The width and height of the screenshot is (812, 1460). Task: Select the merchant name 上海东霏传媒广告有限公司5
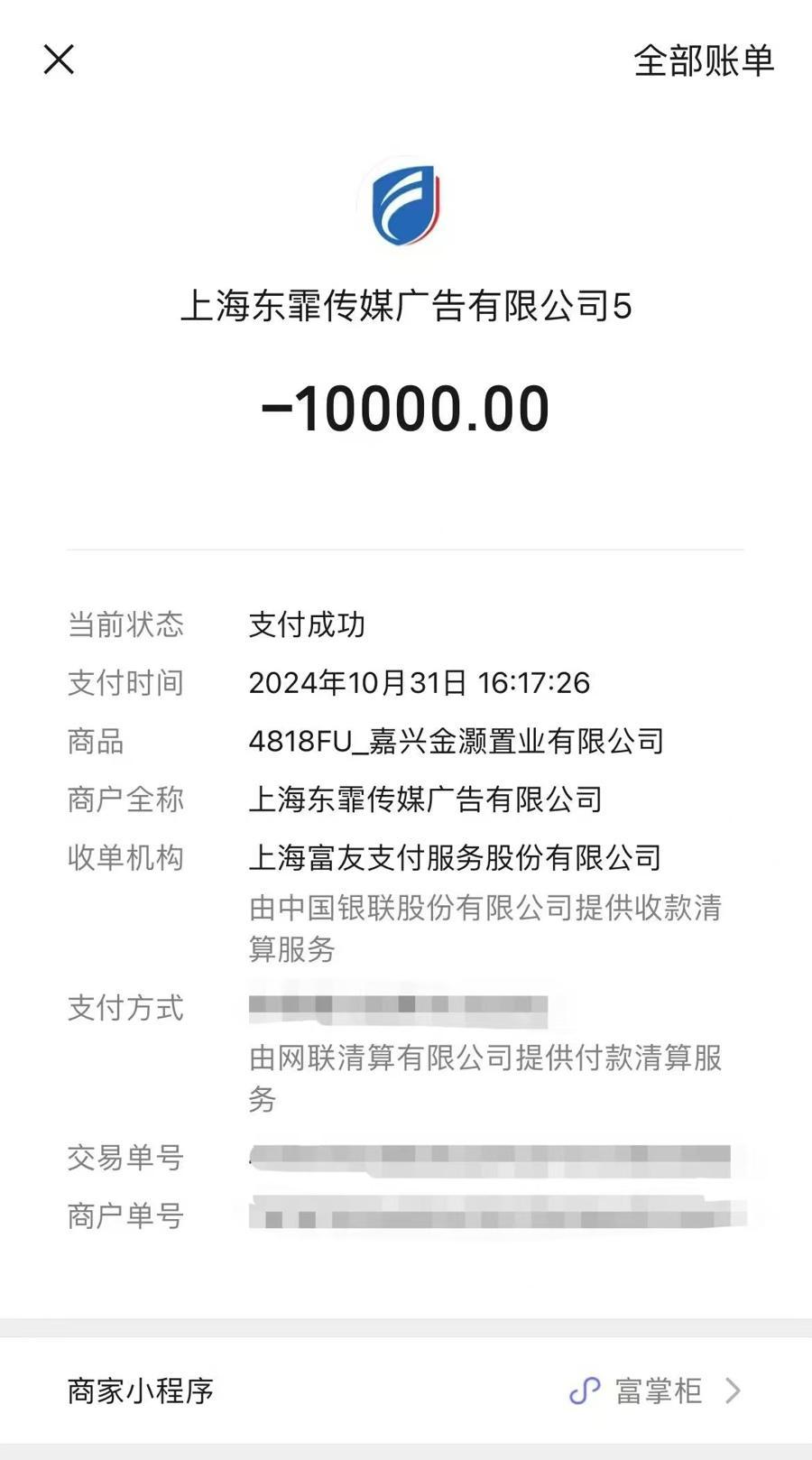click(x=405, y=307)
